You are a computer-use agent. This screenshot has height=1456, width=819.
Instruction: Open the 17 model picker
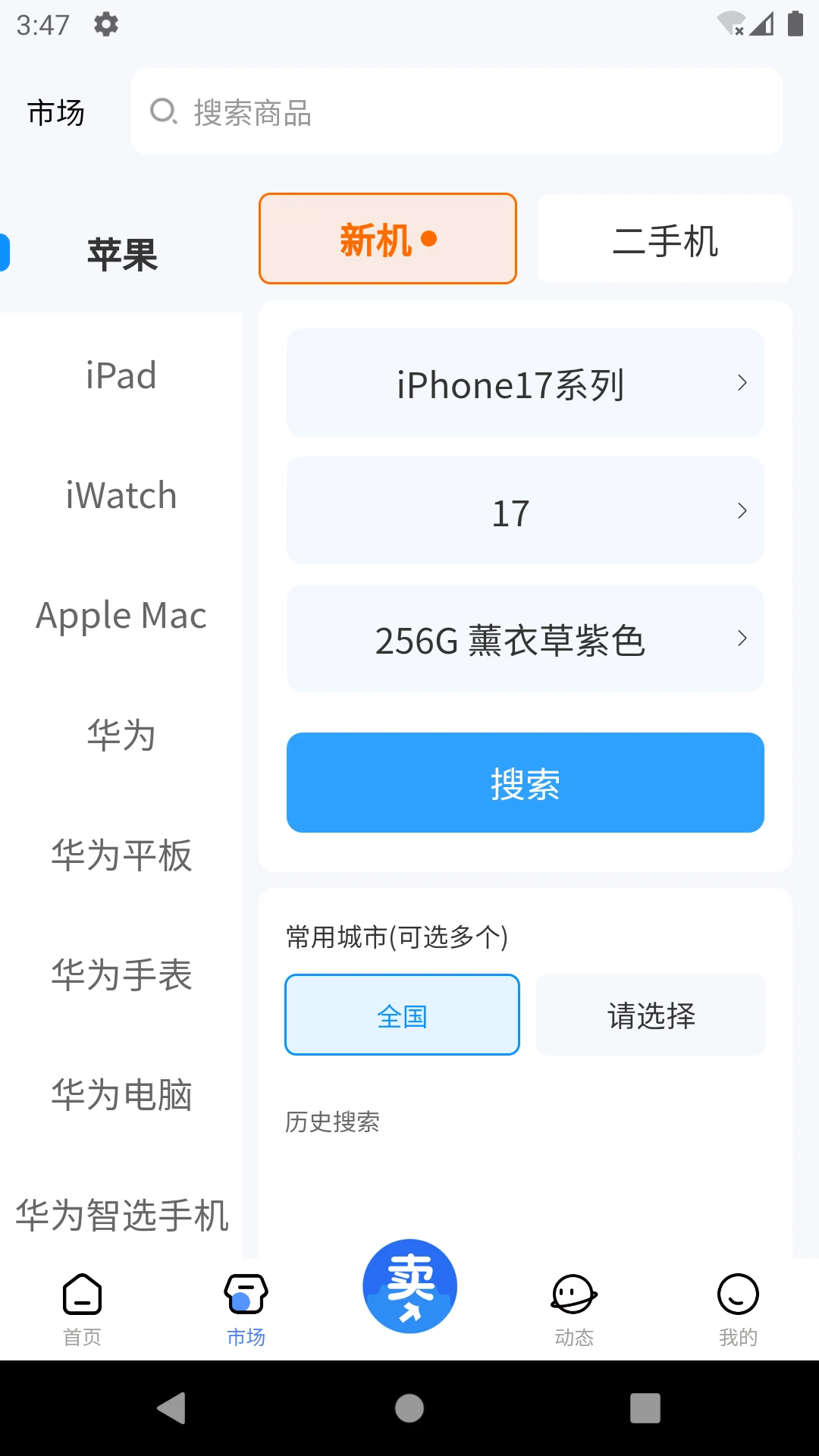click(x=525, y=510)
